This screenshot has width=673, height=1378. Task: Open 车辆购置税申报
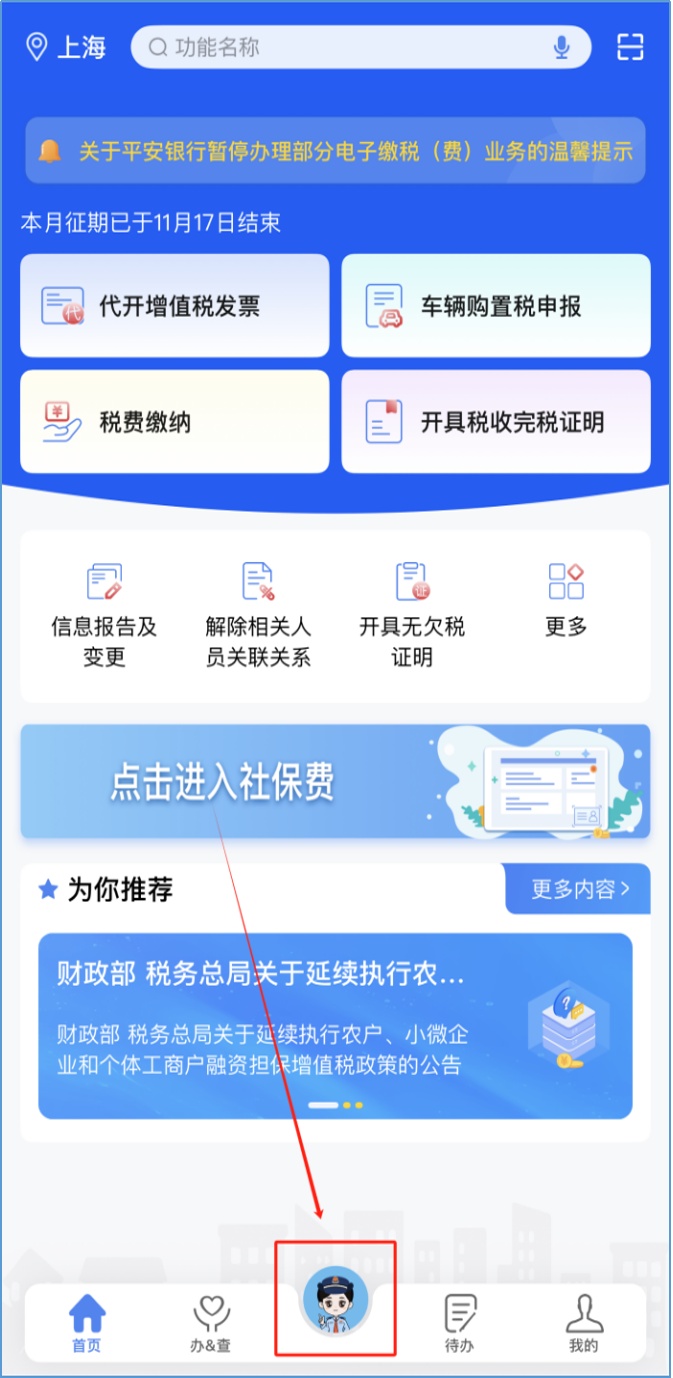tap(496, 306)
